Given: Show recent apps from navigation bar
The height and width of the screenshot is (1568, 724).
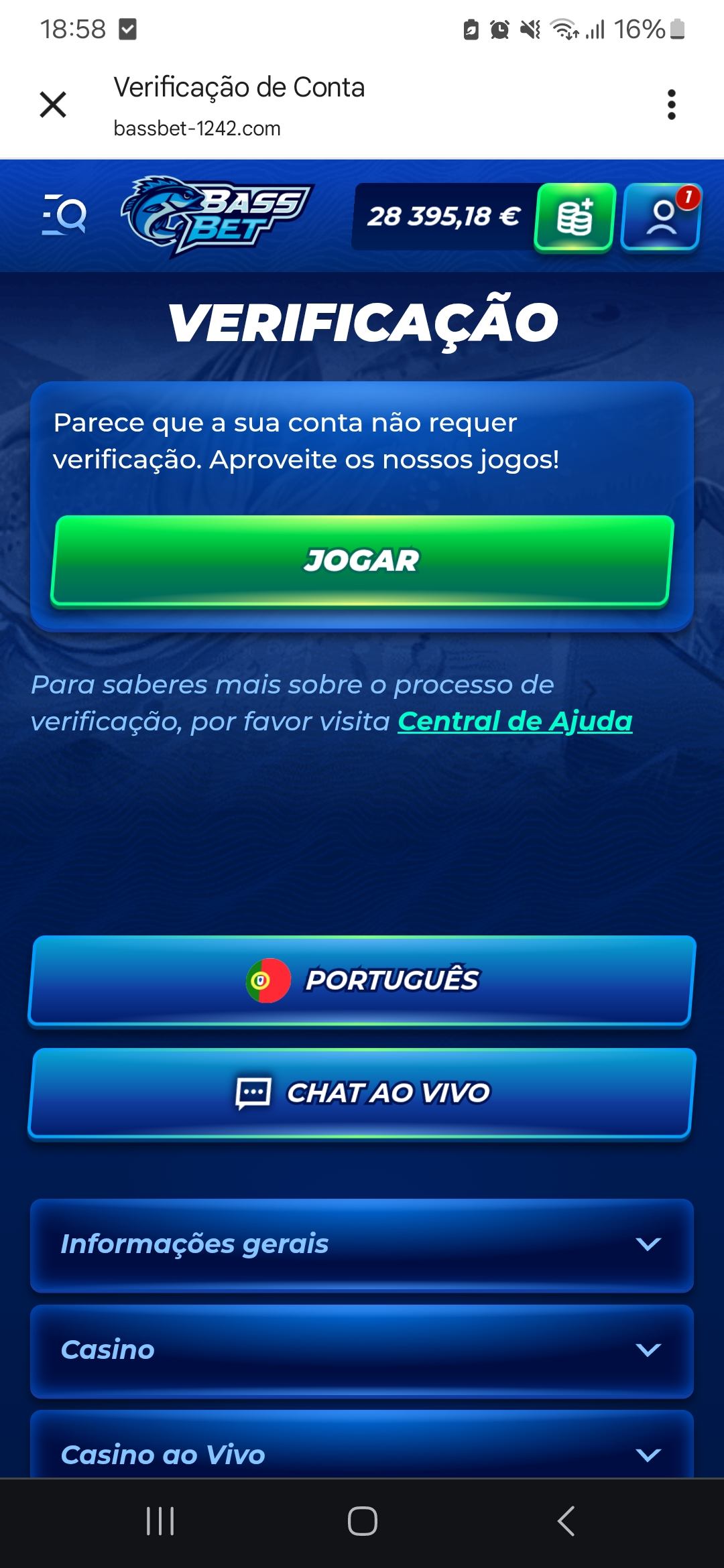Looking at the screenshot, I should (x=160, y=1521).
